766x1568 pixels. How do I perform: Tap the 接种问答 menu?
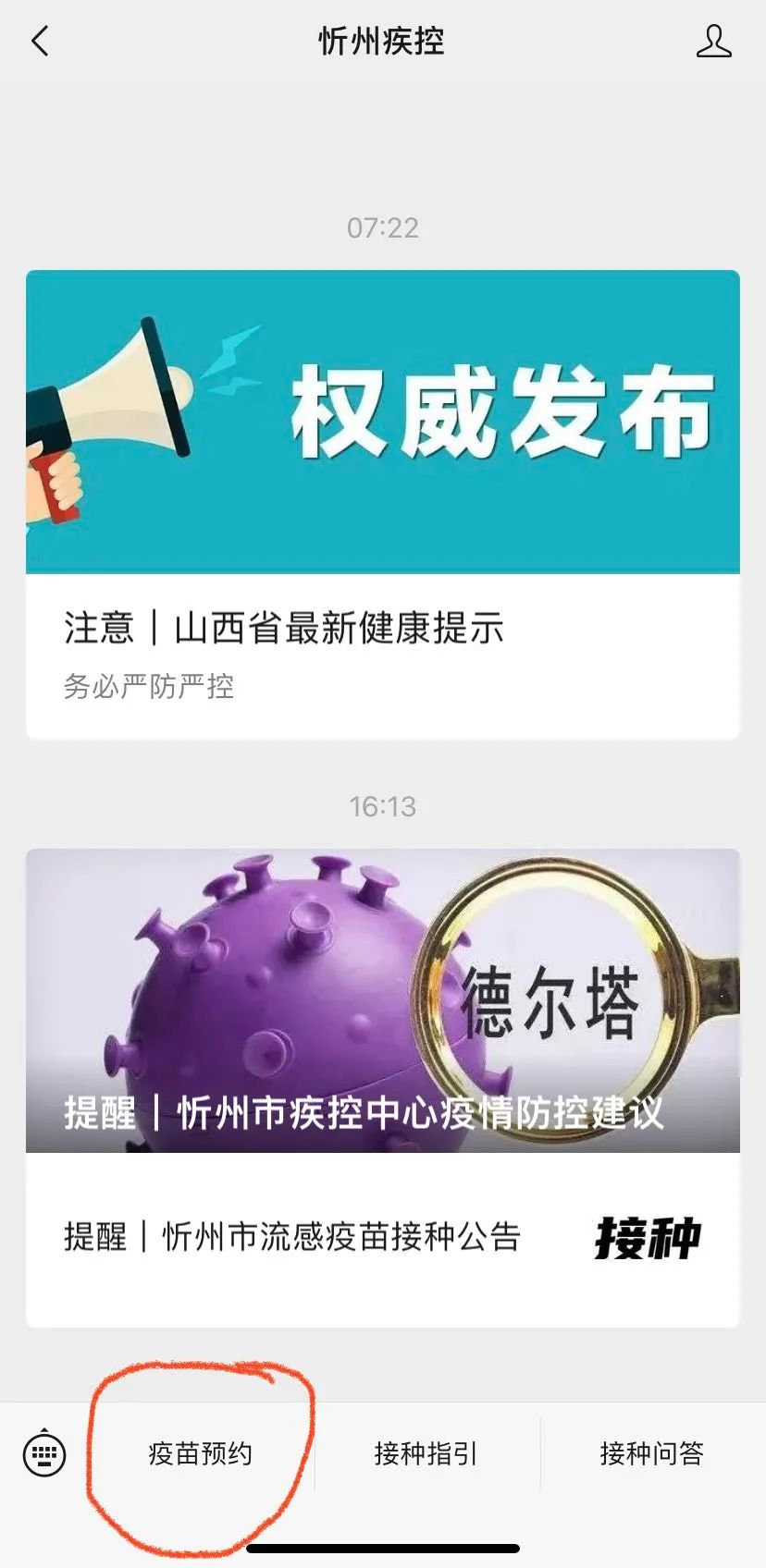point(651,1453)
